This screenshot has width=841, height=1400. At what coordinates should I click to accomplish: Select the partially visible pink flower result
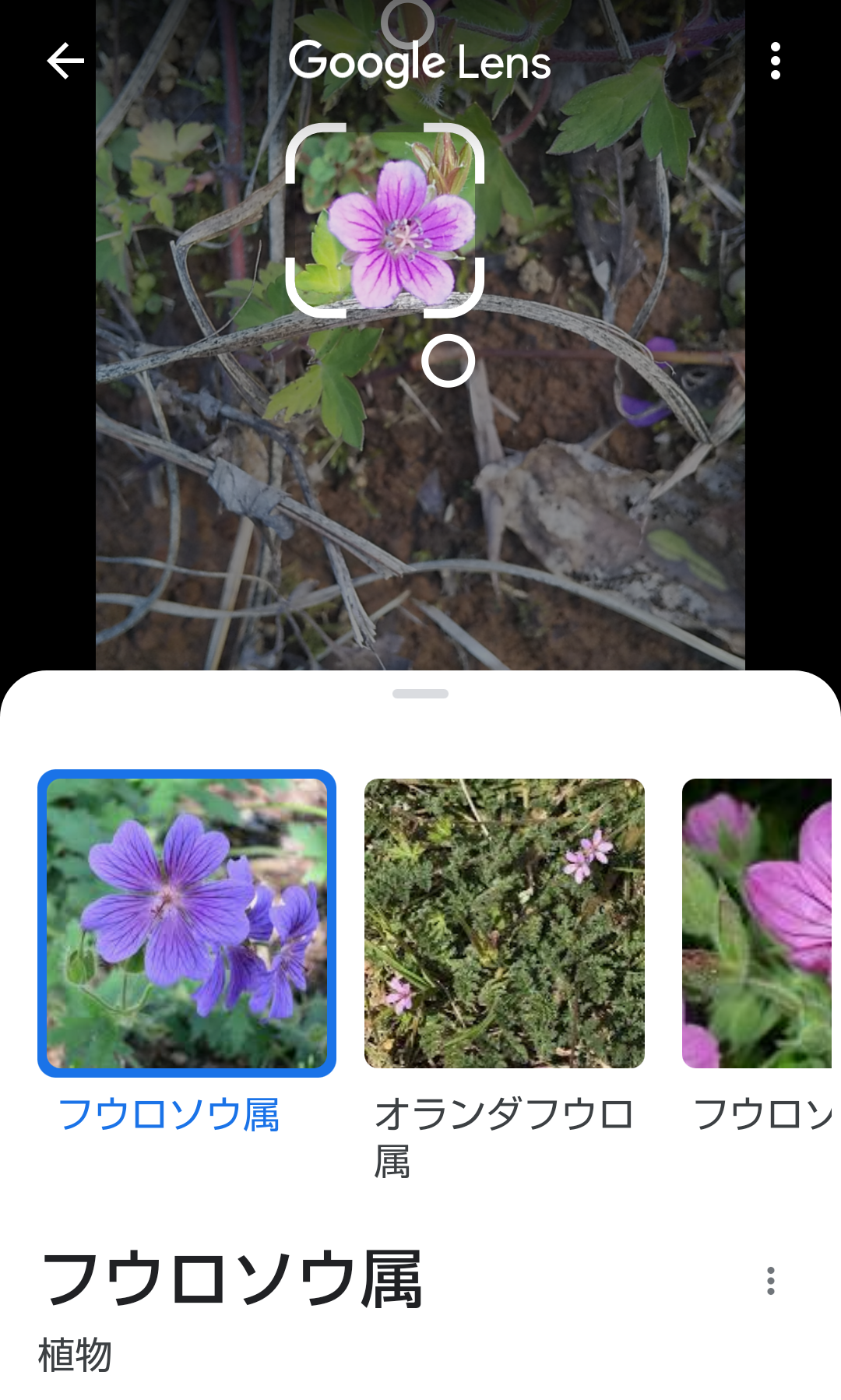pos(757,923)
